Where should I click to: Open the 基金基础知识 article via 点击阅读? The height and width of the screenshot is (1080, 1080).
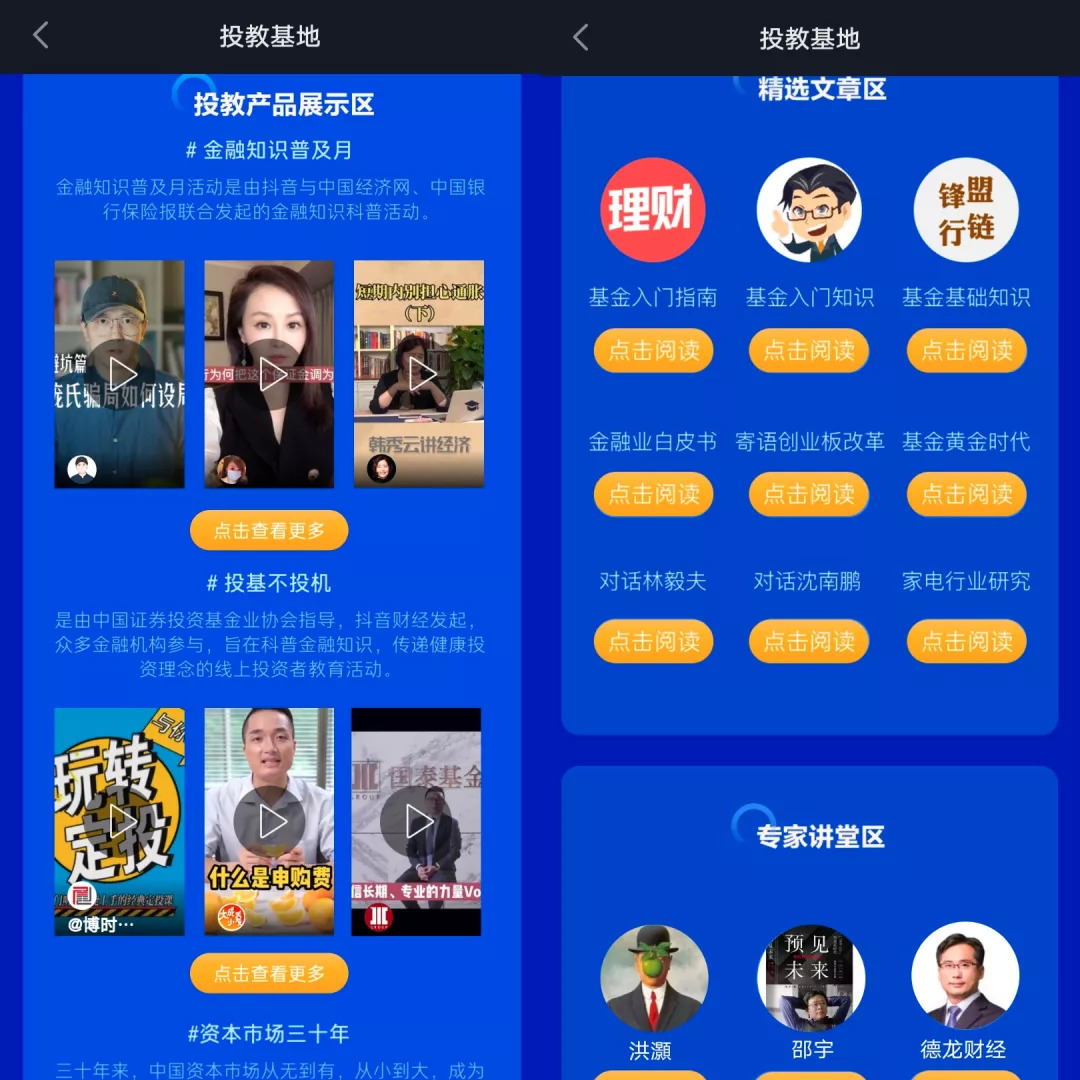[x=966, y=350]
